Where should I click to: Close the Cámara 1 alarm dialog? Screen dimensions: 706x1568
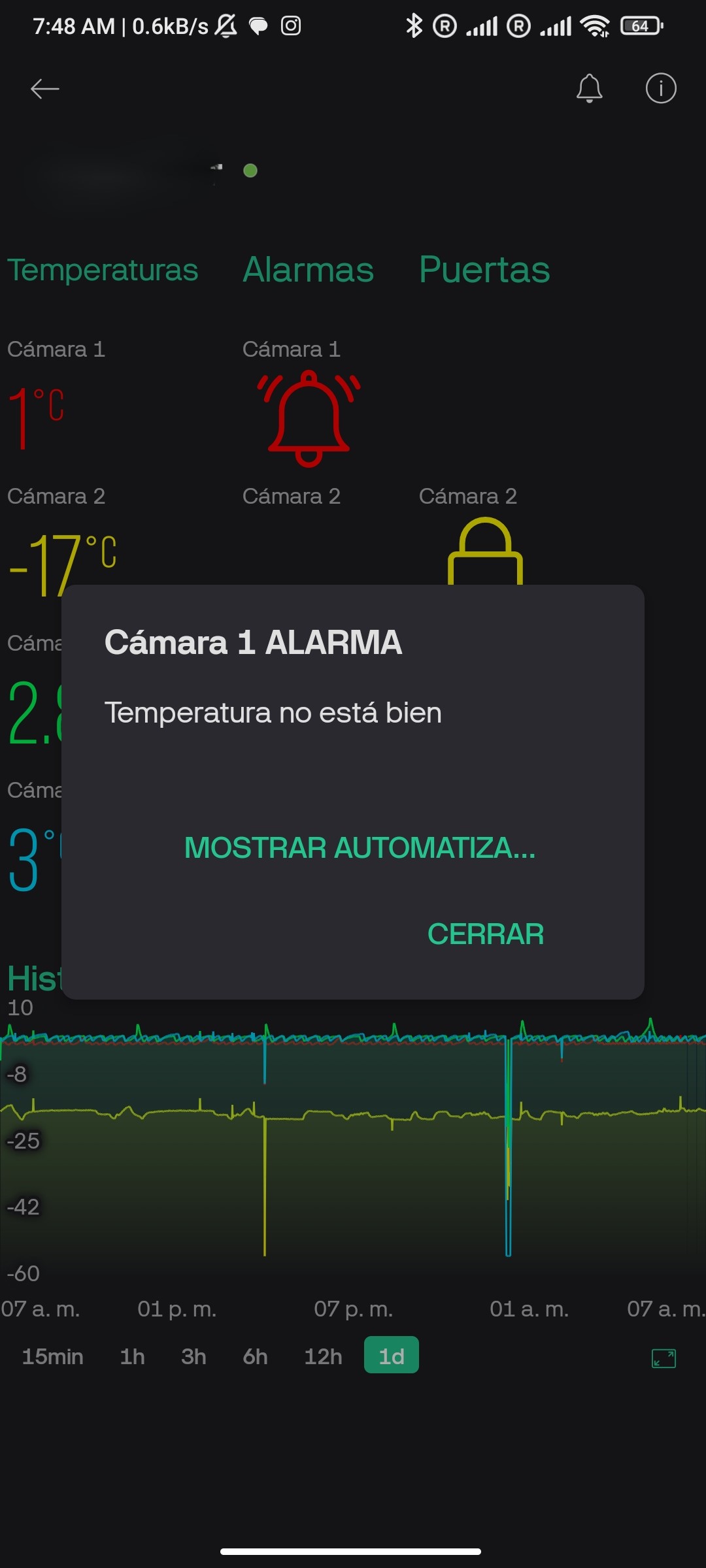click(485, 934)
